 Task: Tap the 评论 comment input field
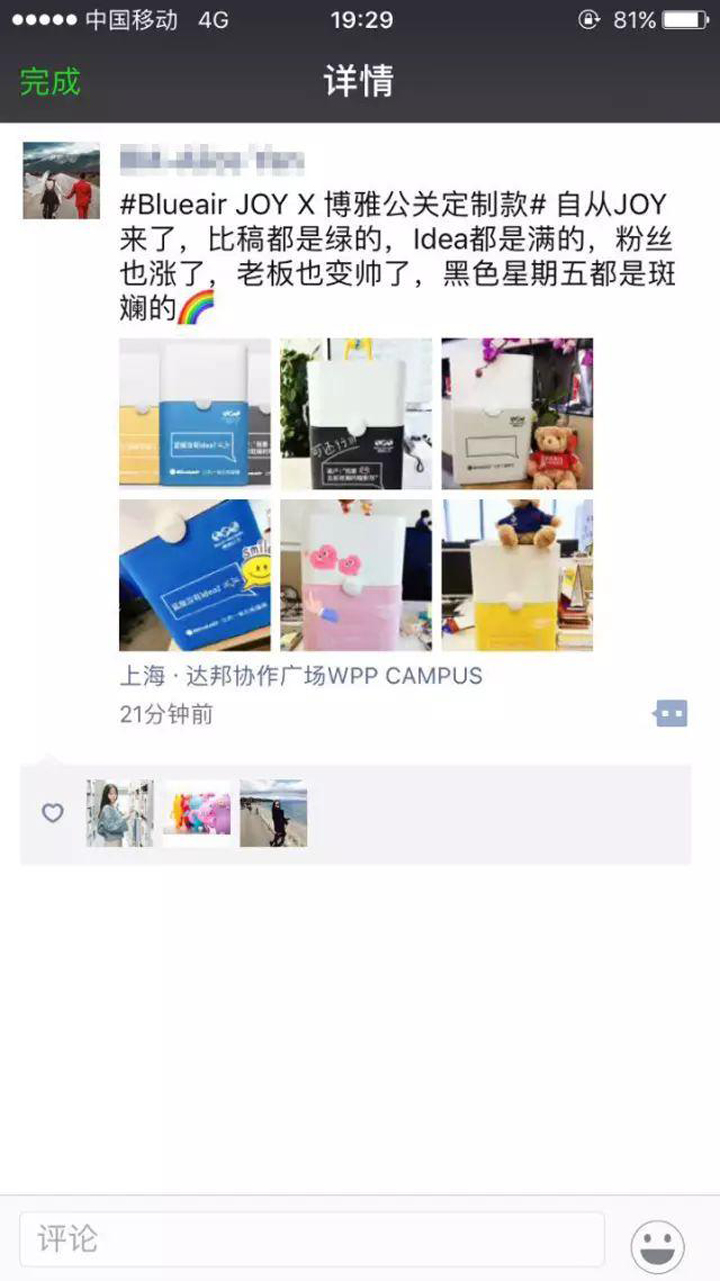click(311, 1239)
